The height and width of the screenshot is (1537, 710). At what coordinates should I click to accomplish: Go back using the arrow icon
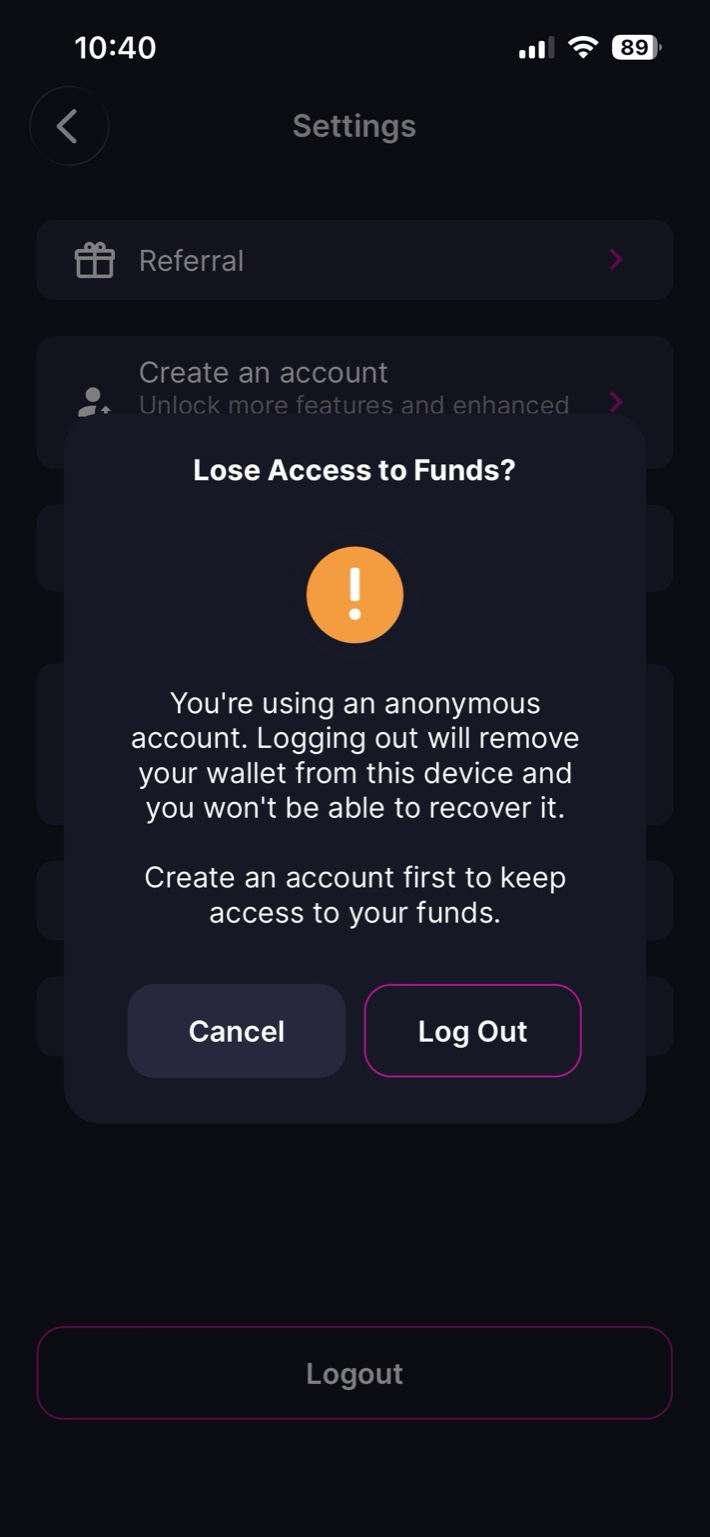(x=68, y=126)
